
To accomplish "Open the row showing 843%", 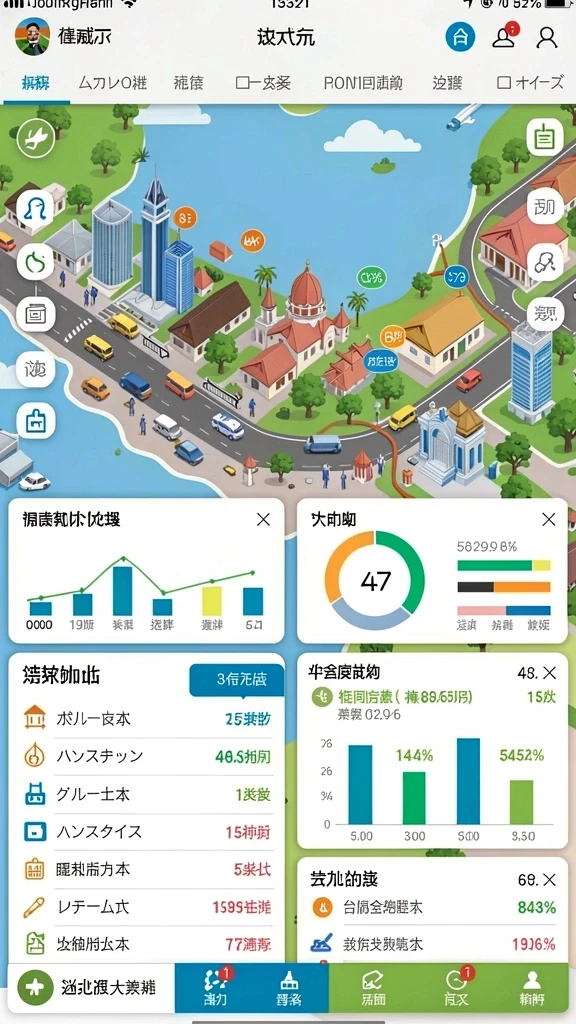I will [434, 907].
